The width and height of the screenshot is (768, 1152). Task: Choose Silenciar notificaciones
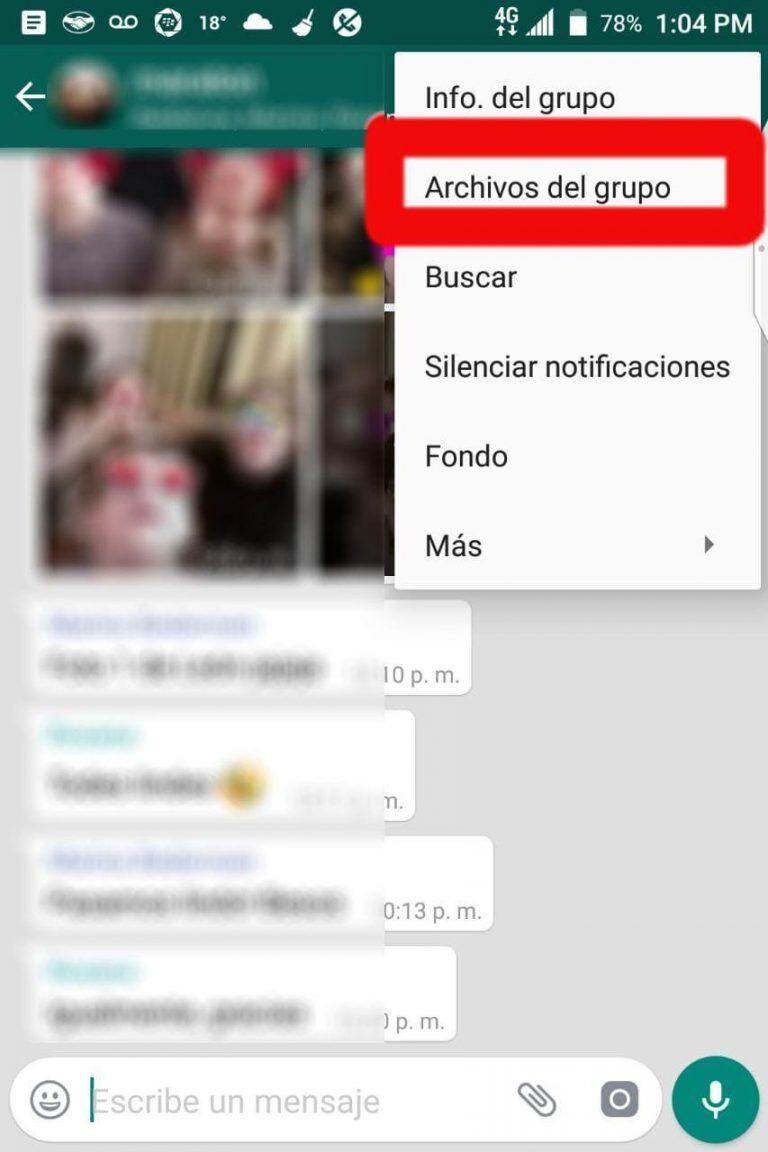[x=577, y=366]
